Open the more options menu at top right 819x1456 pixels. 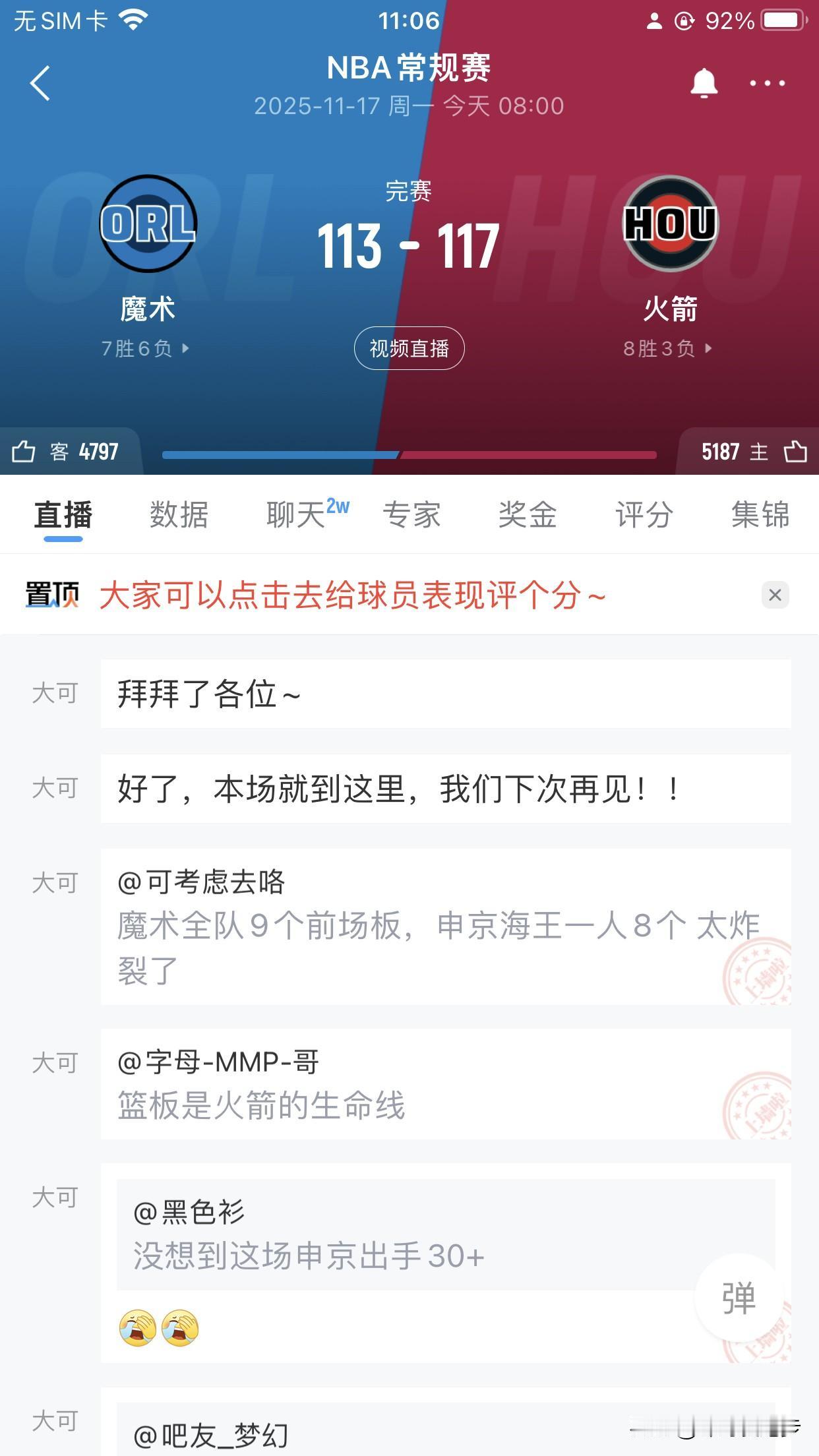point(767,84)
